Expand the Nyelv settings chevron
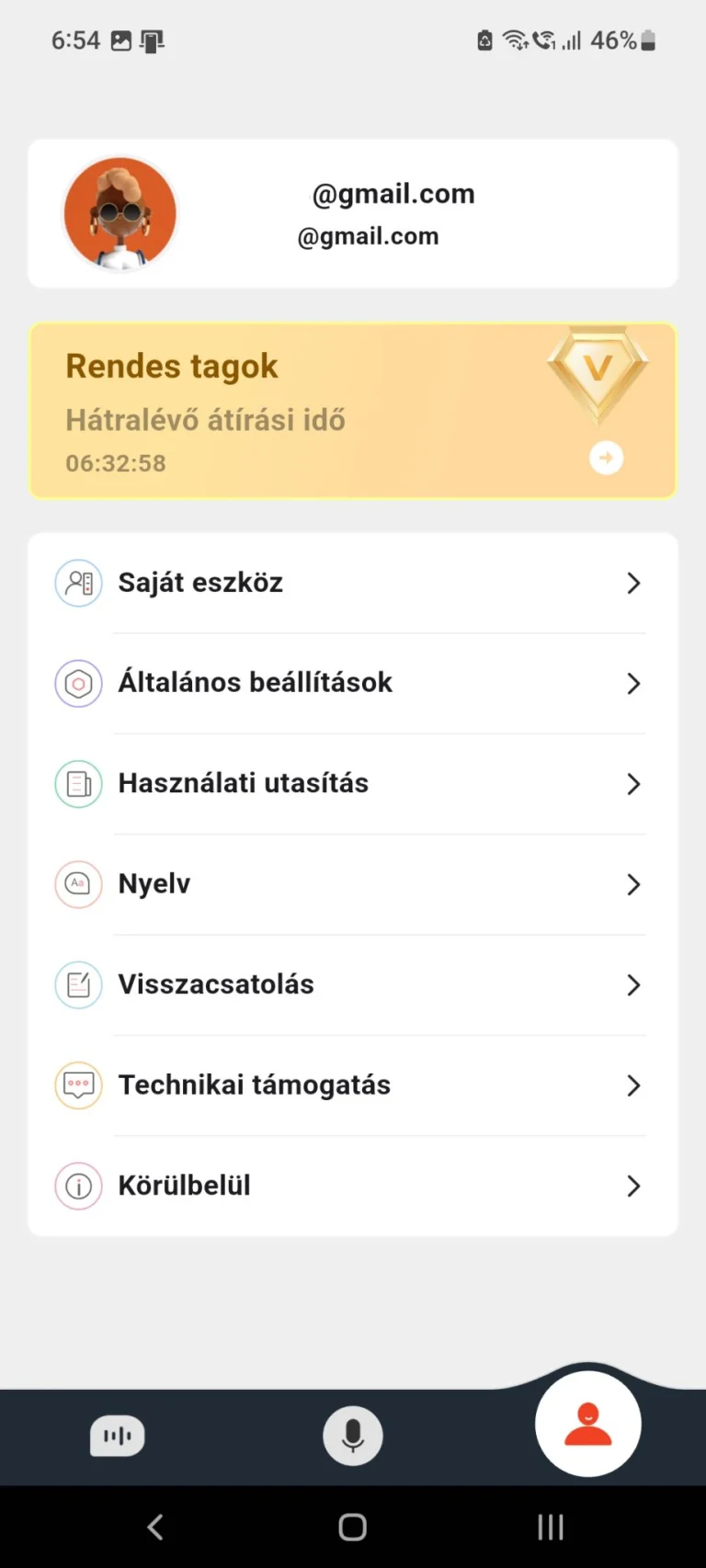 point(633,884)
